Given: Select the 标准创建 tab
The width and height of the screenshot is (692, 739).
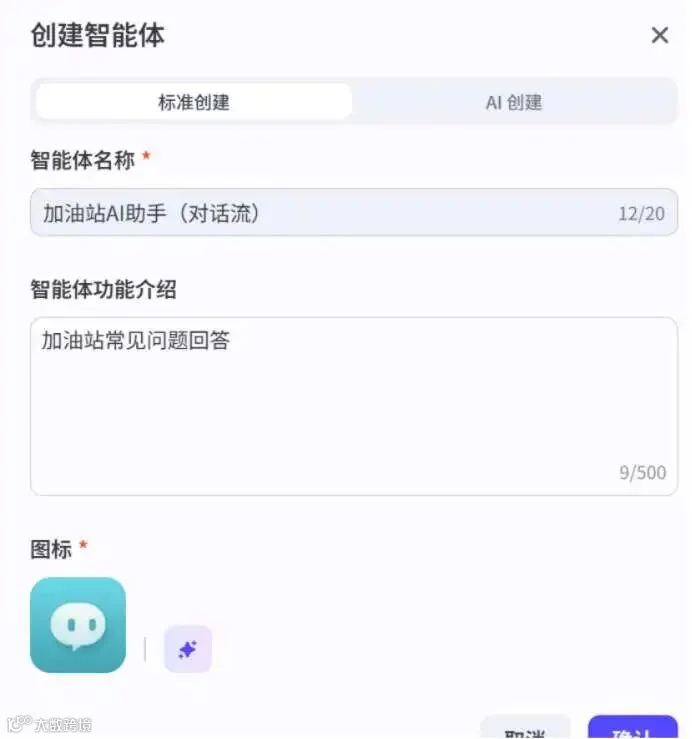Looking at the screenshot, I should pyautogui.click(x=194, y=102).
